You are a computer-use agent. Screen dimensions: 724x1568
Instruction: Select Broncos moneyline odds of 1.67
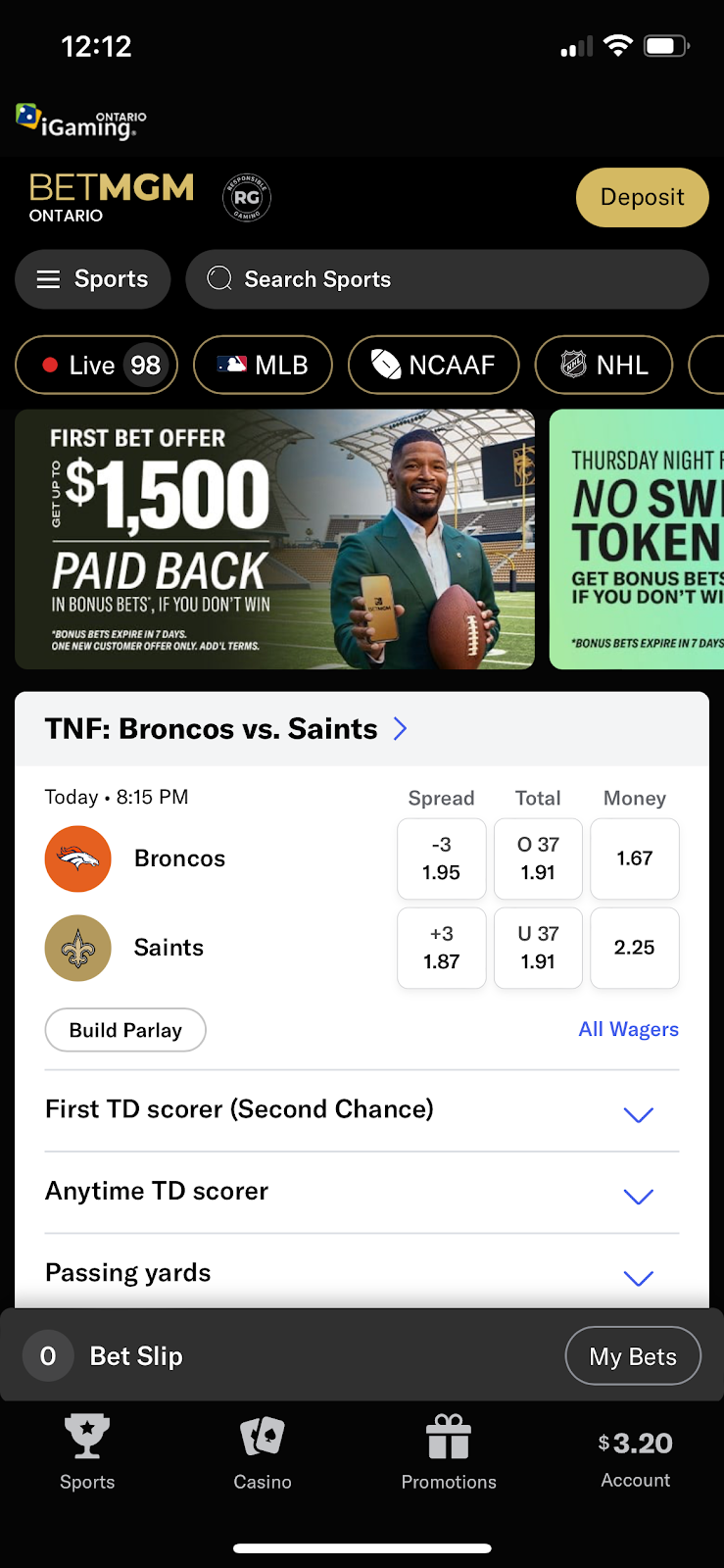click(x=634, y=858)
